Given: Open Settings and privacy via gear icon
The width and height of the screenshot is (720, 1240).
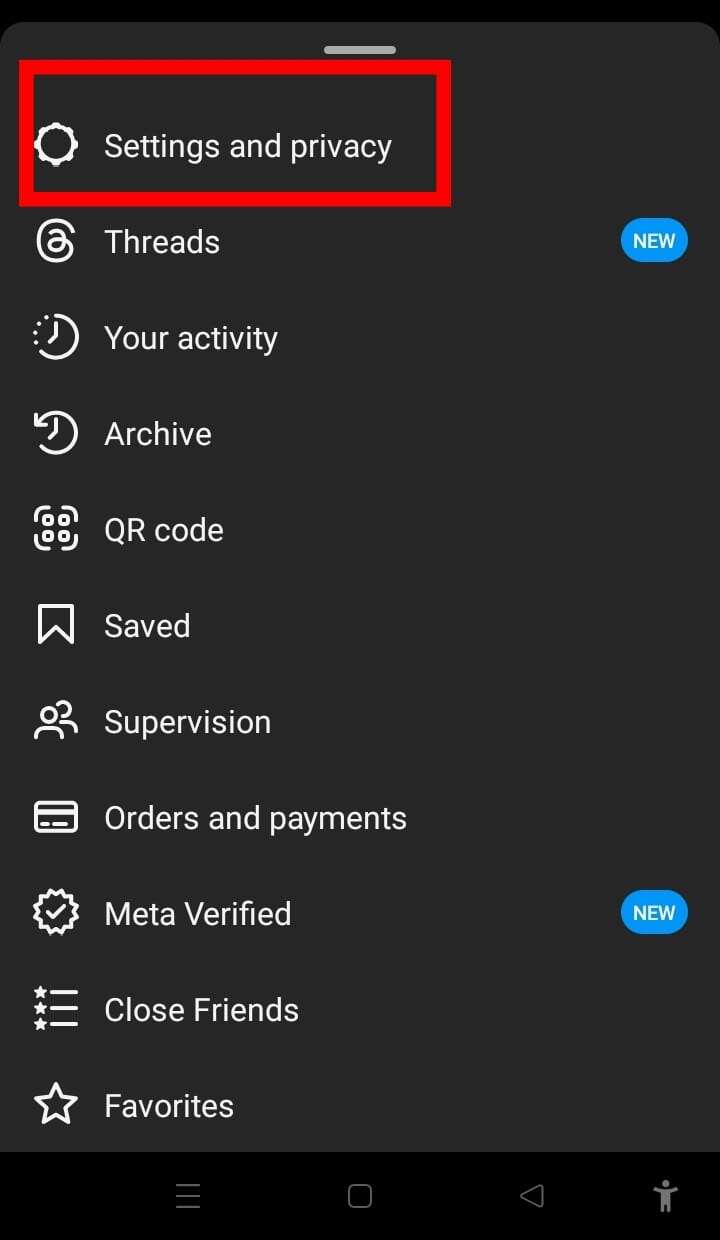Looking at the screenshot, I should click(56, 144).
